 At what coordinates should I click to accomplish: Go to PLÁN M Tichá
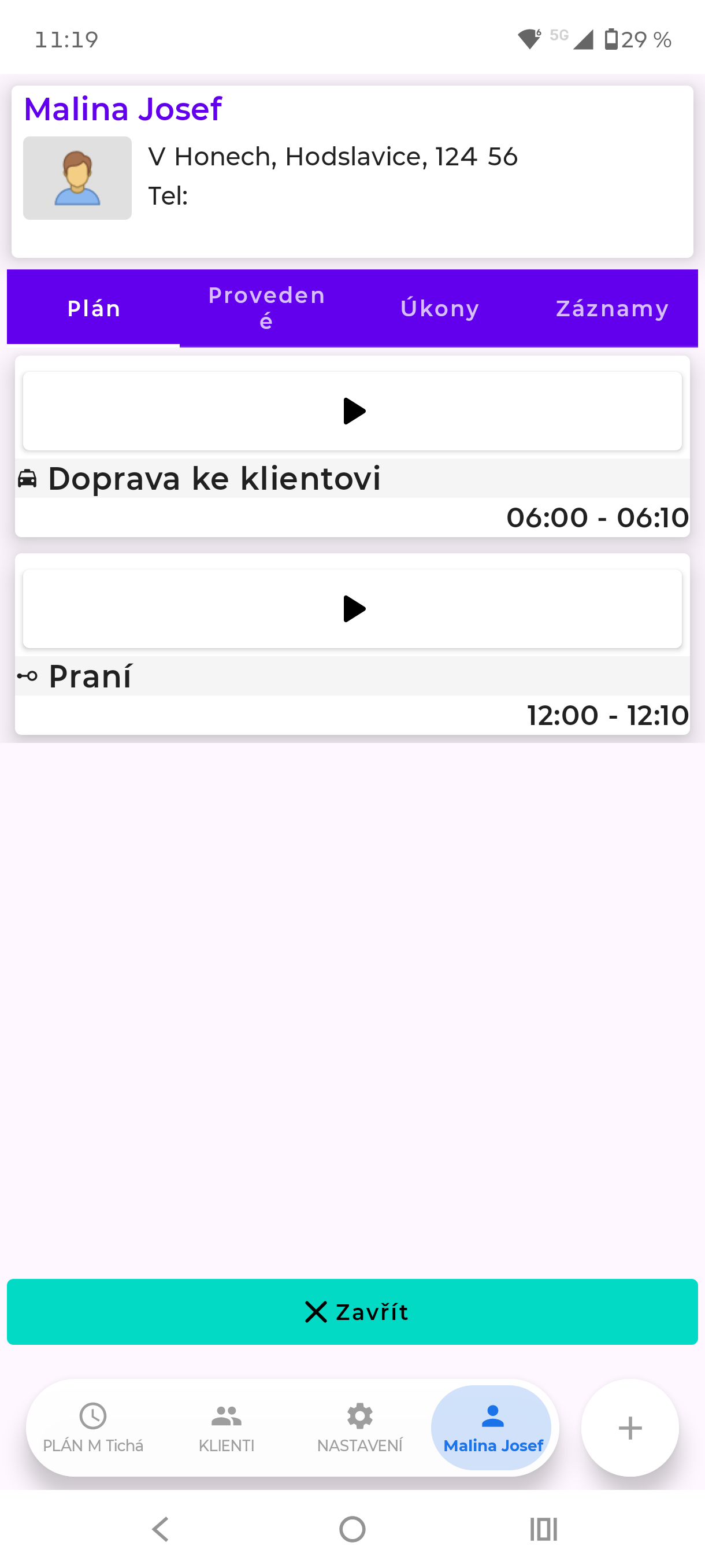coord(93,1428)
